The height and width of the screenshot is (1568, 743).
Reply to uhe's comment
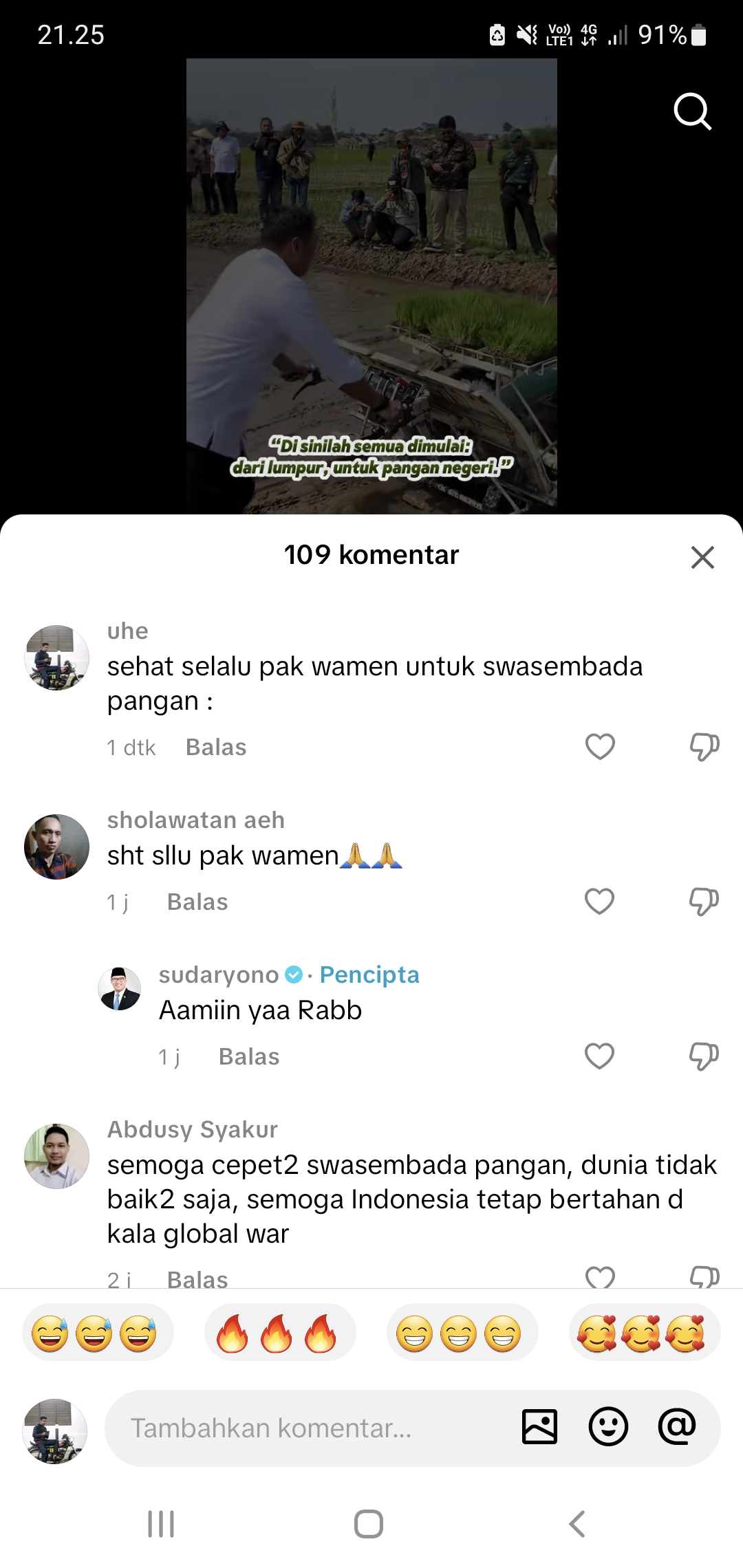tap(216, 748)
